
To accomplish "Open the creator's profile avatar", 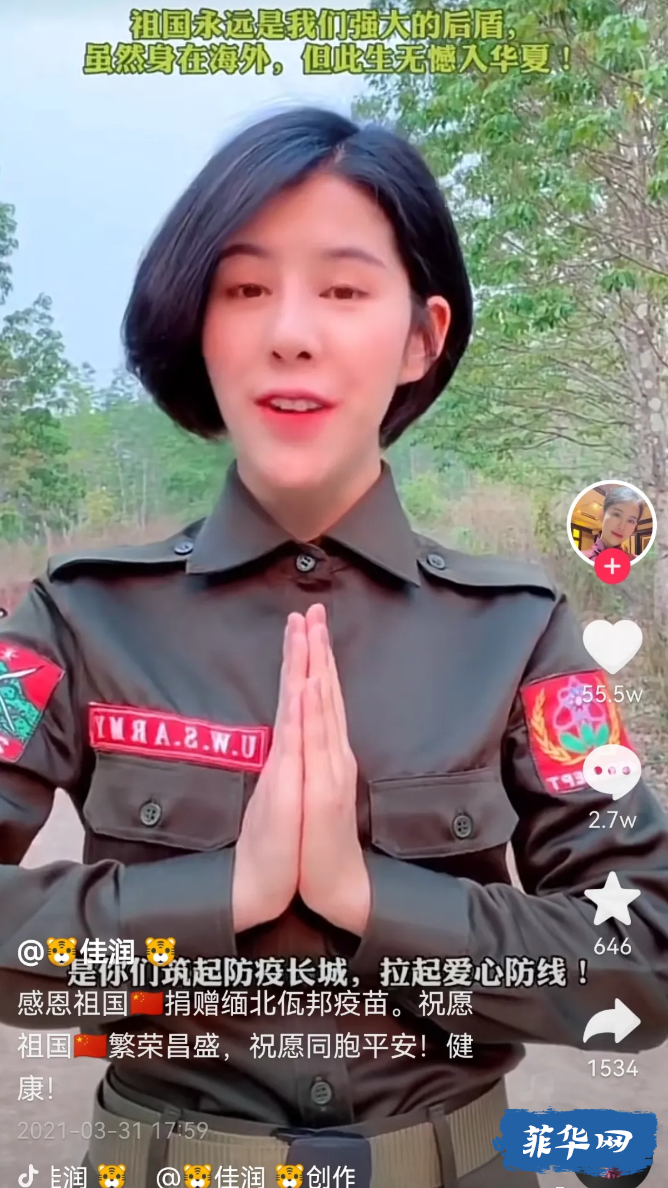I will click(x=611, y=522).
